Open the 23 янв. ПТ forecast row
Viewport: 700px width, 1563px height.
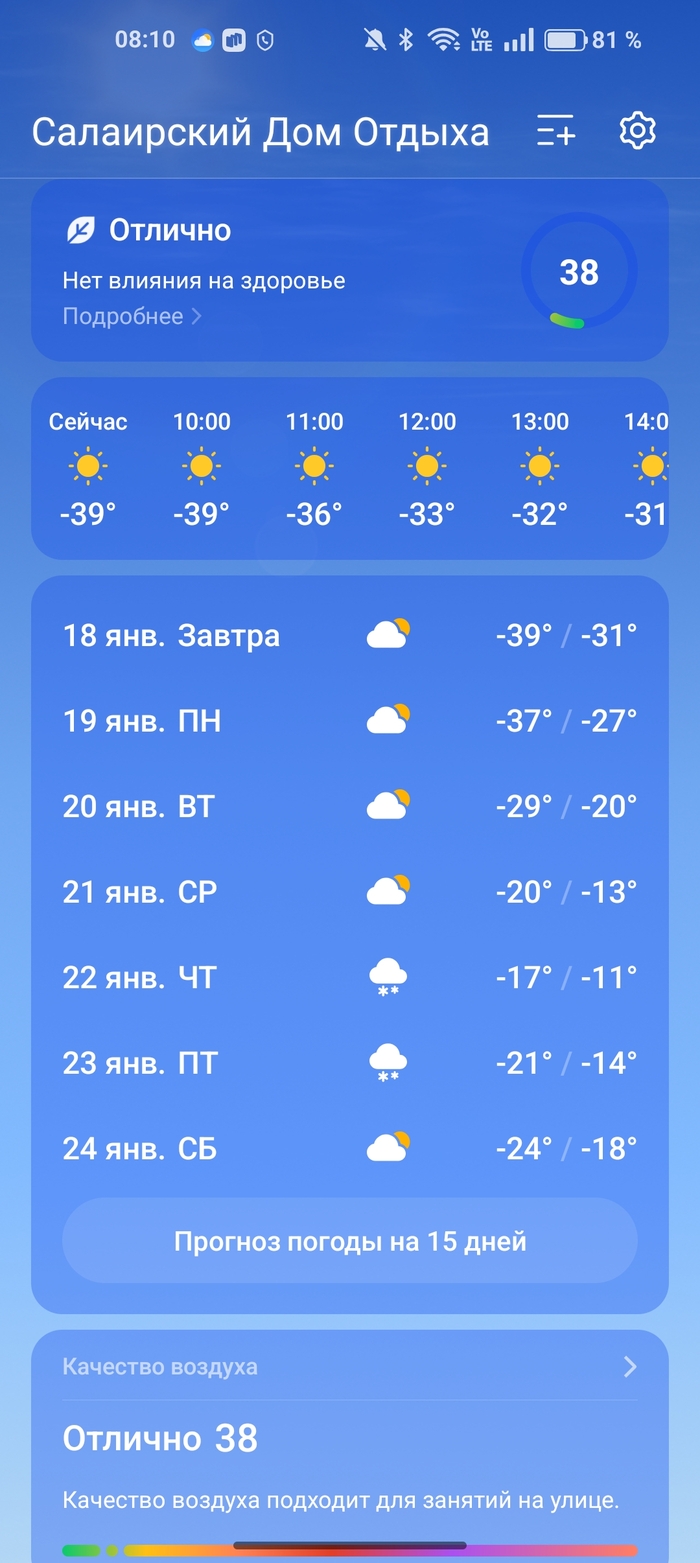pos(350,1062)
